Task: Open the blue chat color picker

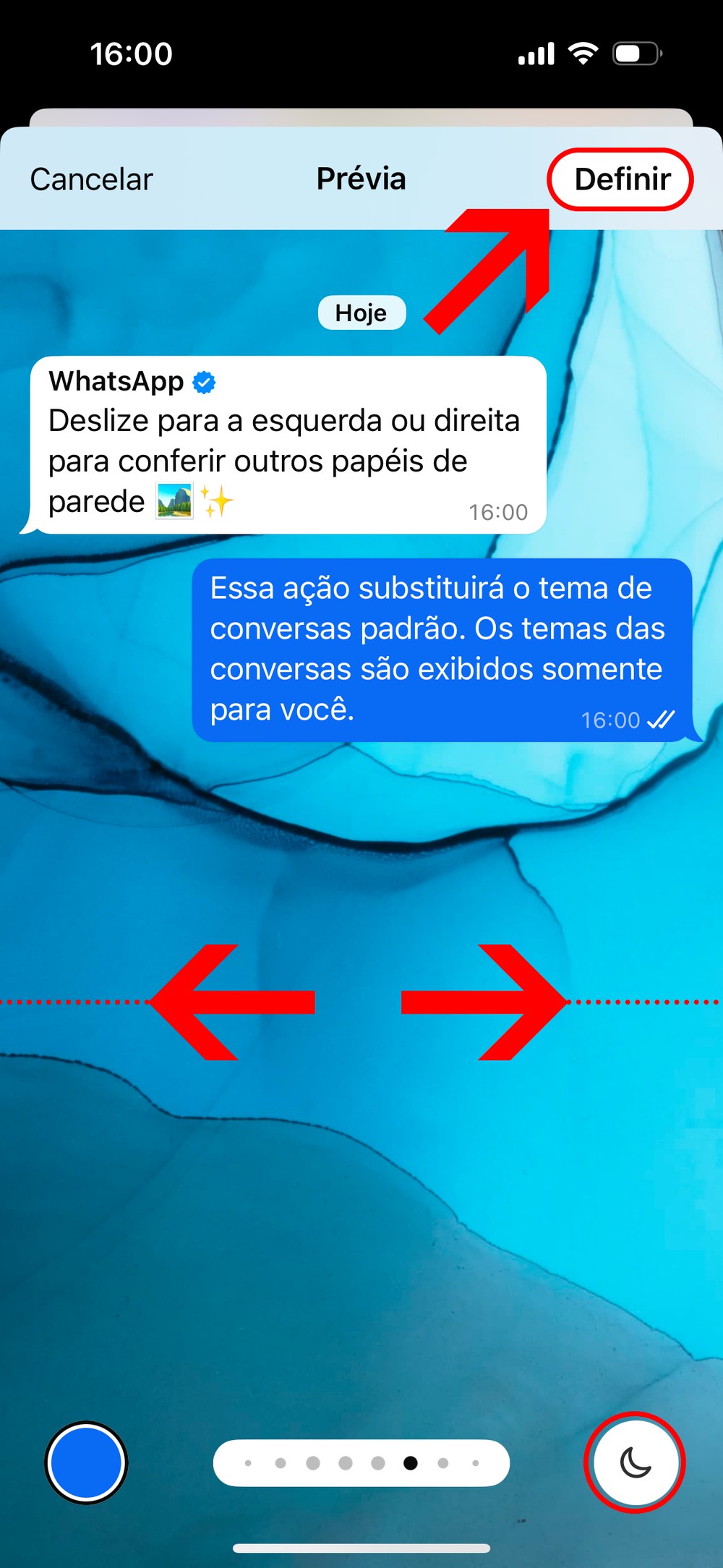Action: click(86, 1462)
